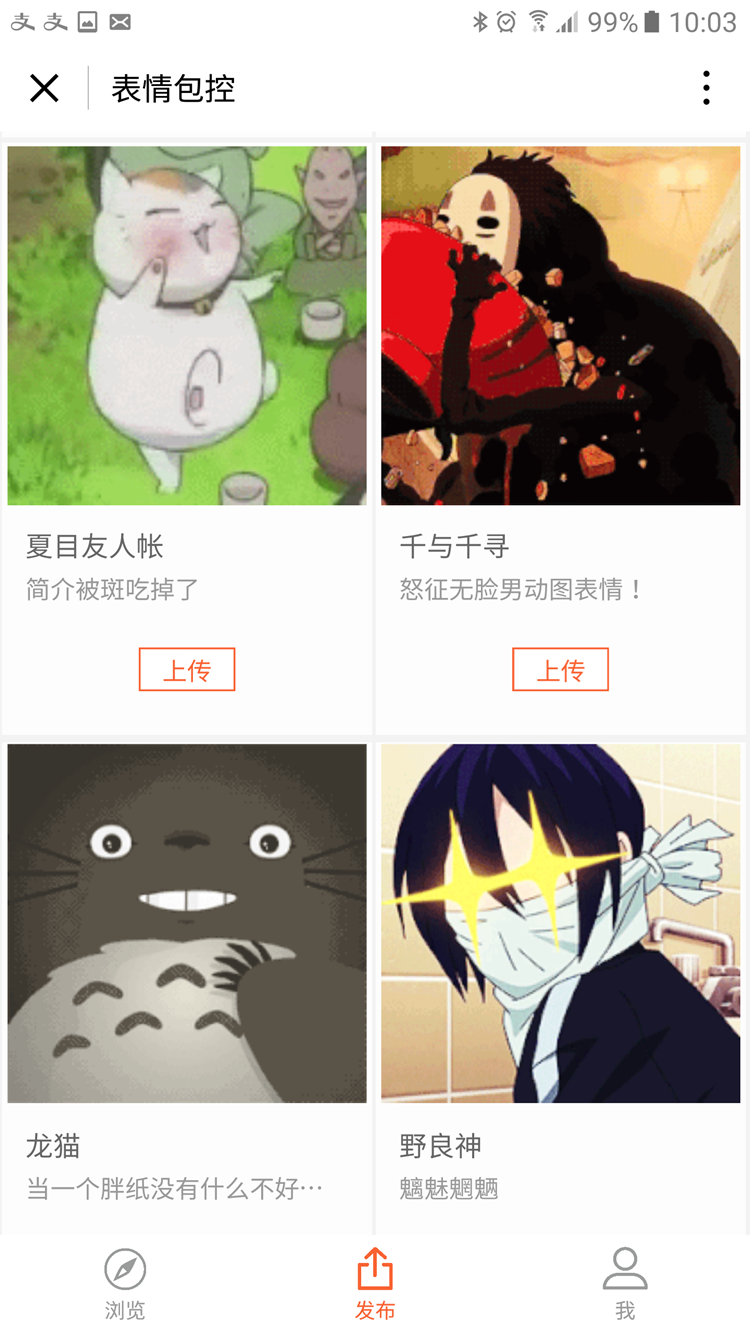This screenshot has width=750, height=1333.
Task: View the 龙猫 sticker card
Action: [x=187, y=923]
